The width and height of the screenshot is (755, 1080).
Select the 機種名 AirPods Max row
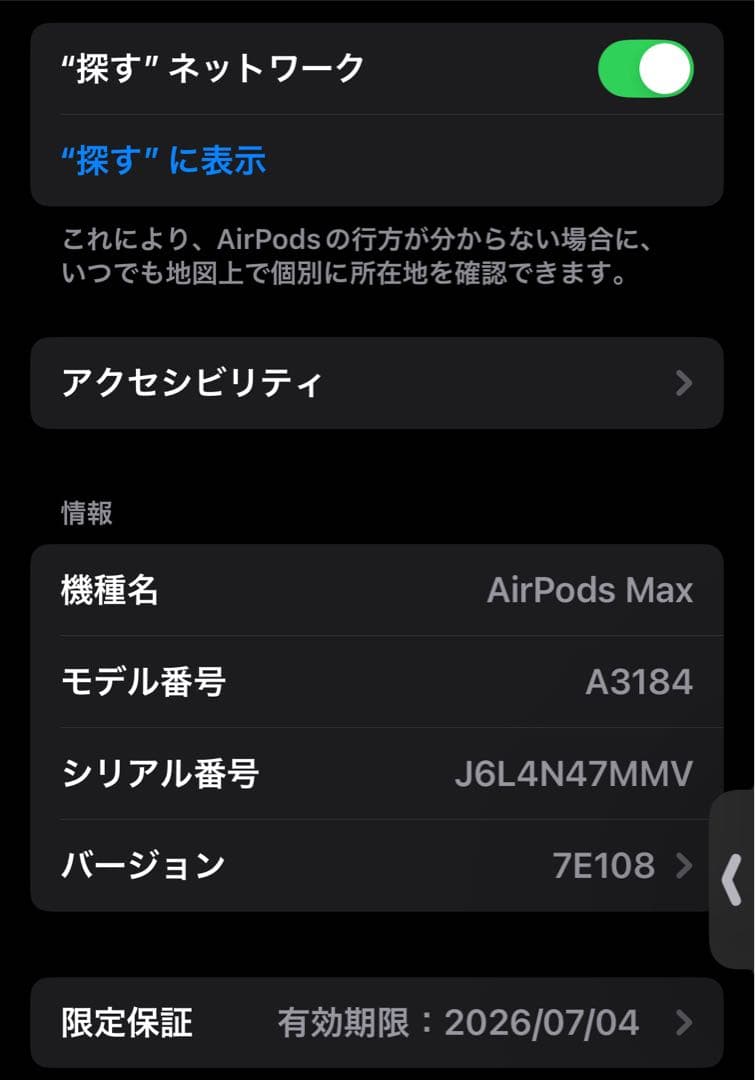pos(377,590)
